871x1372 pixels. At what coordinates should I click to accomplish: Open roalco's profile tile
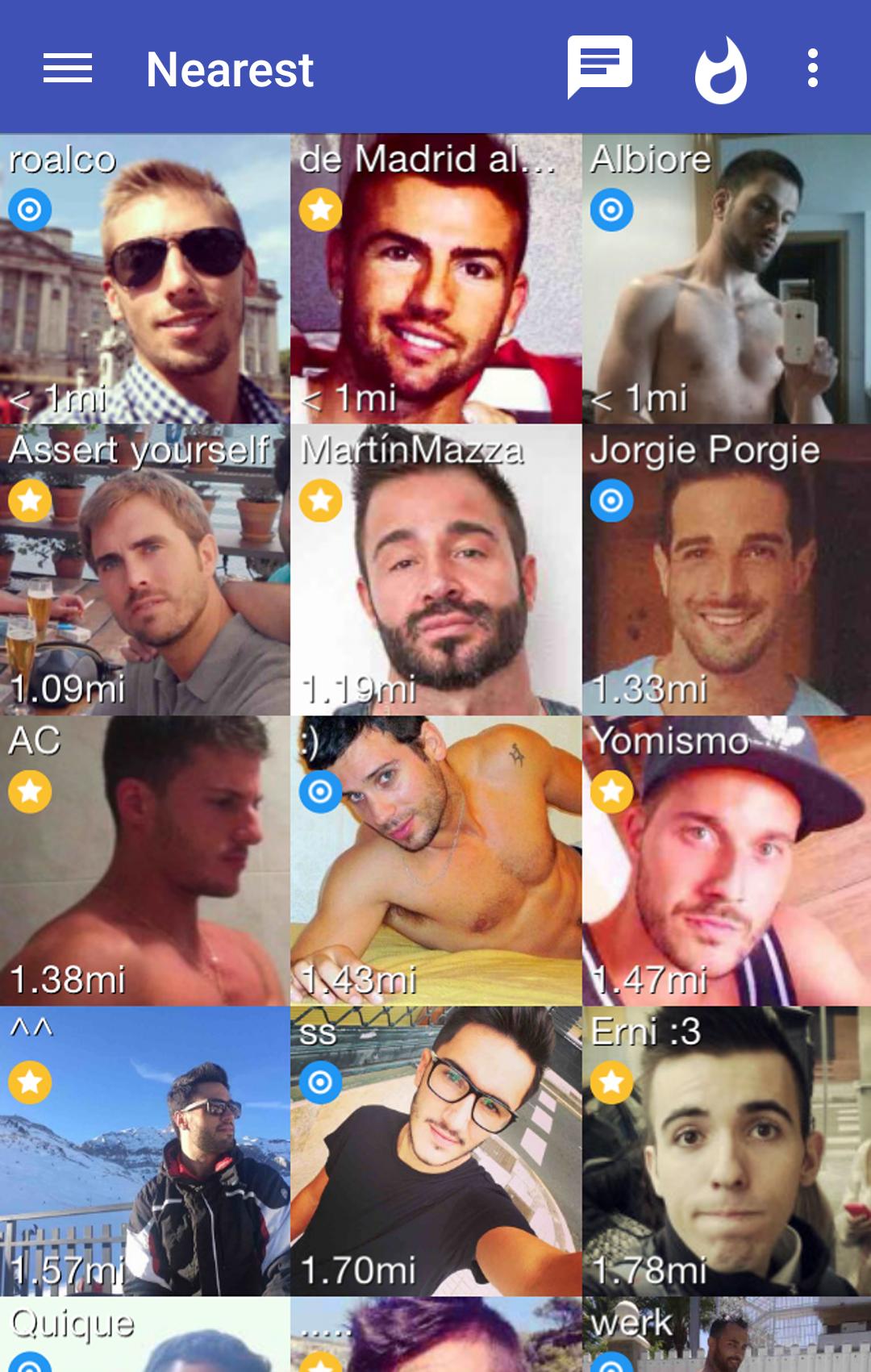coord(145,279)
